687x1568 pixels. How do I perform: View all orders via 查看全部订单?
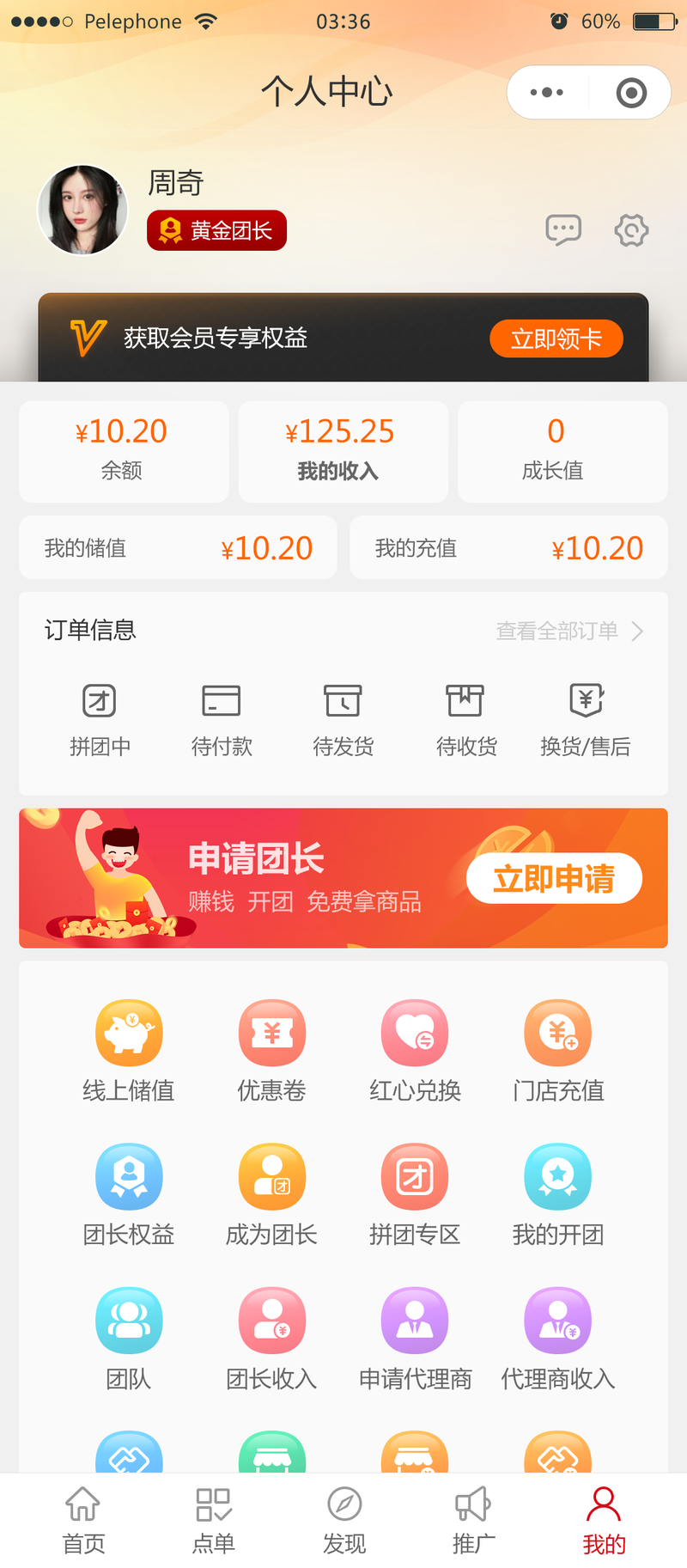(x=569, y=631)
